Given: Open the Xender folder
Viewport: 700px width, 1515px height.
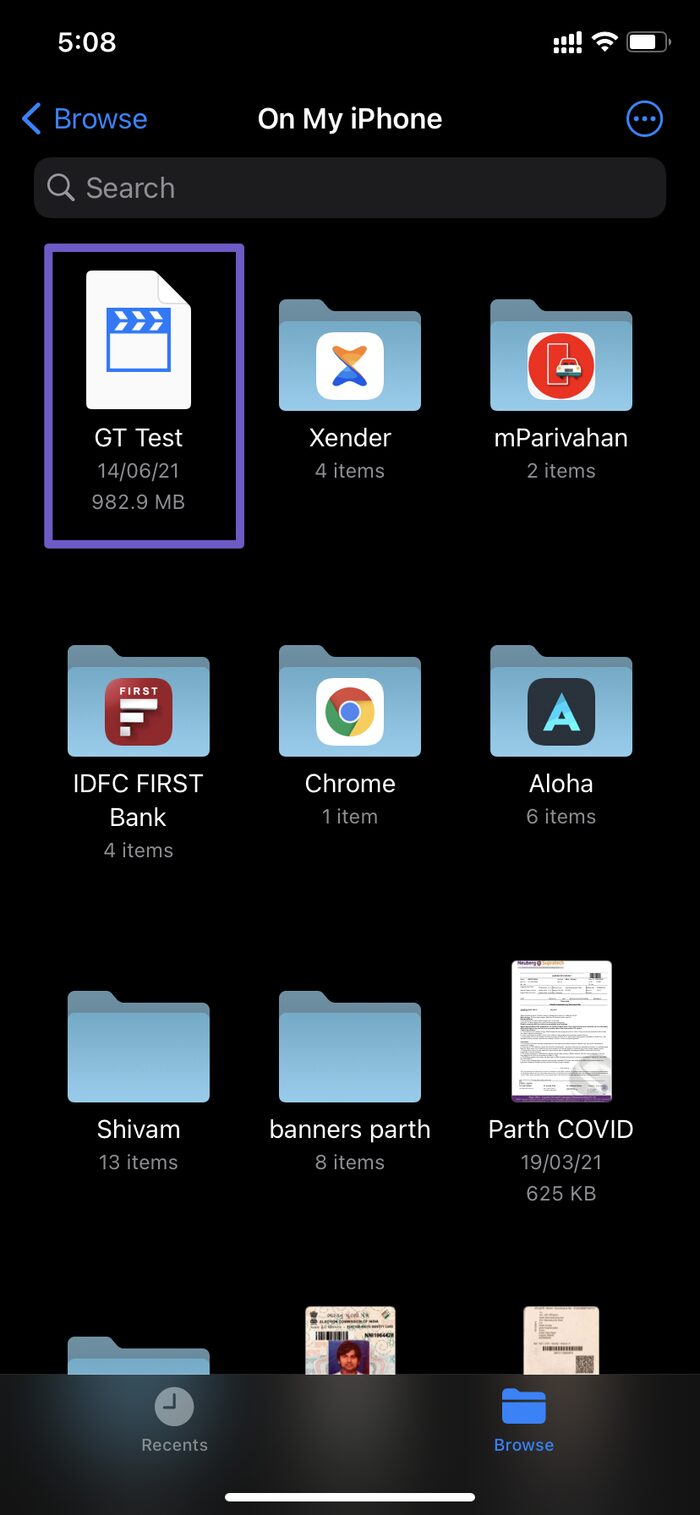Looking at the screenshot, I should 350,358.
